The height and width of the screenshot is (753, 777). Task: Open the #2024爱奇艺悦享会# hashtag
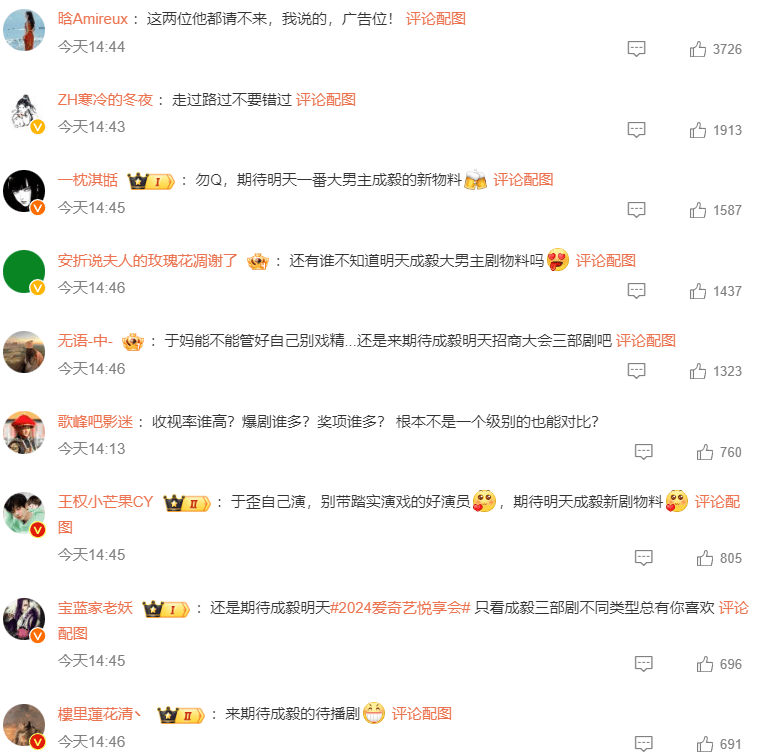pos(400,608)
